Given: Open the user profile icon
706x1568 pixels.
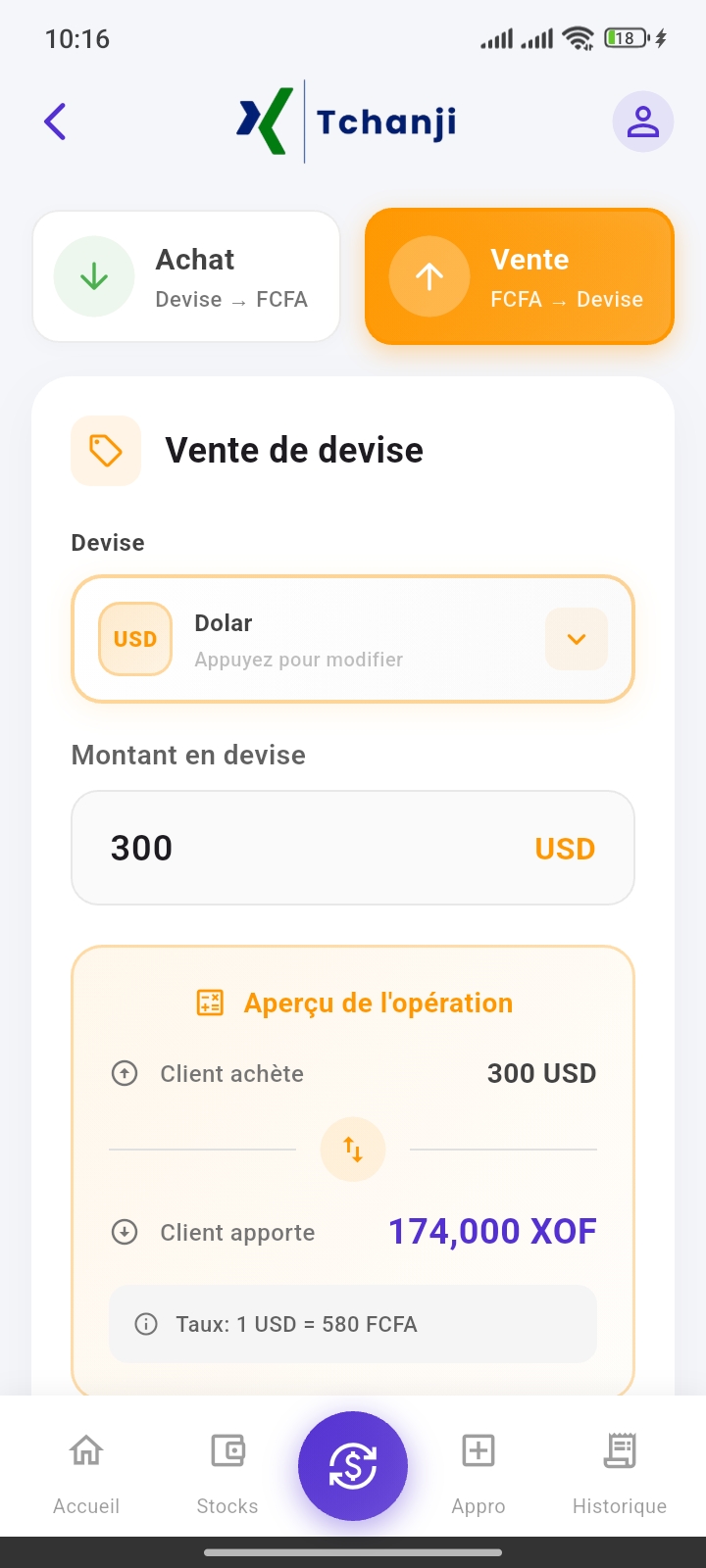Looking at the screenshot, I should (642, 122).
